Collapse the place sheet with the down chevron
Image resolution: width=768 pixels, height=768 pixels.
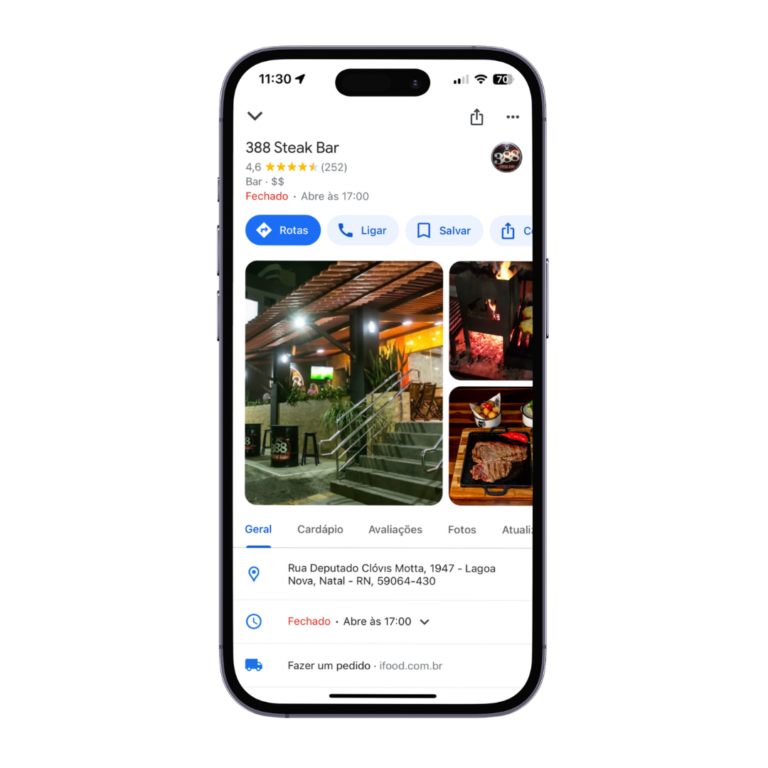pos(255,116)
